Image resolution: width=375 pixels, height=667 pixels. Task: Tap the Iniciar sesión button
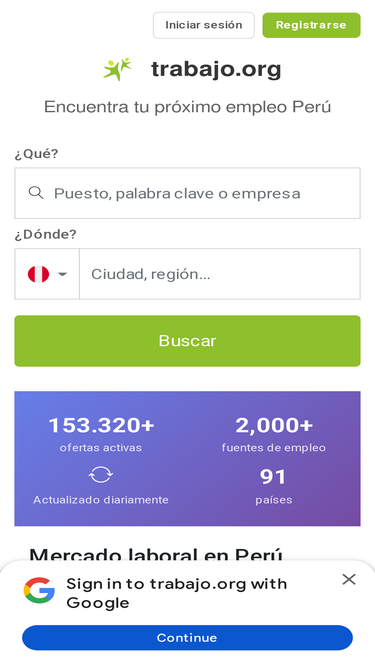tap(204, 25)
